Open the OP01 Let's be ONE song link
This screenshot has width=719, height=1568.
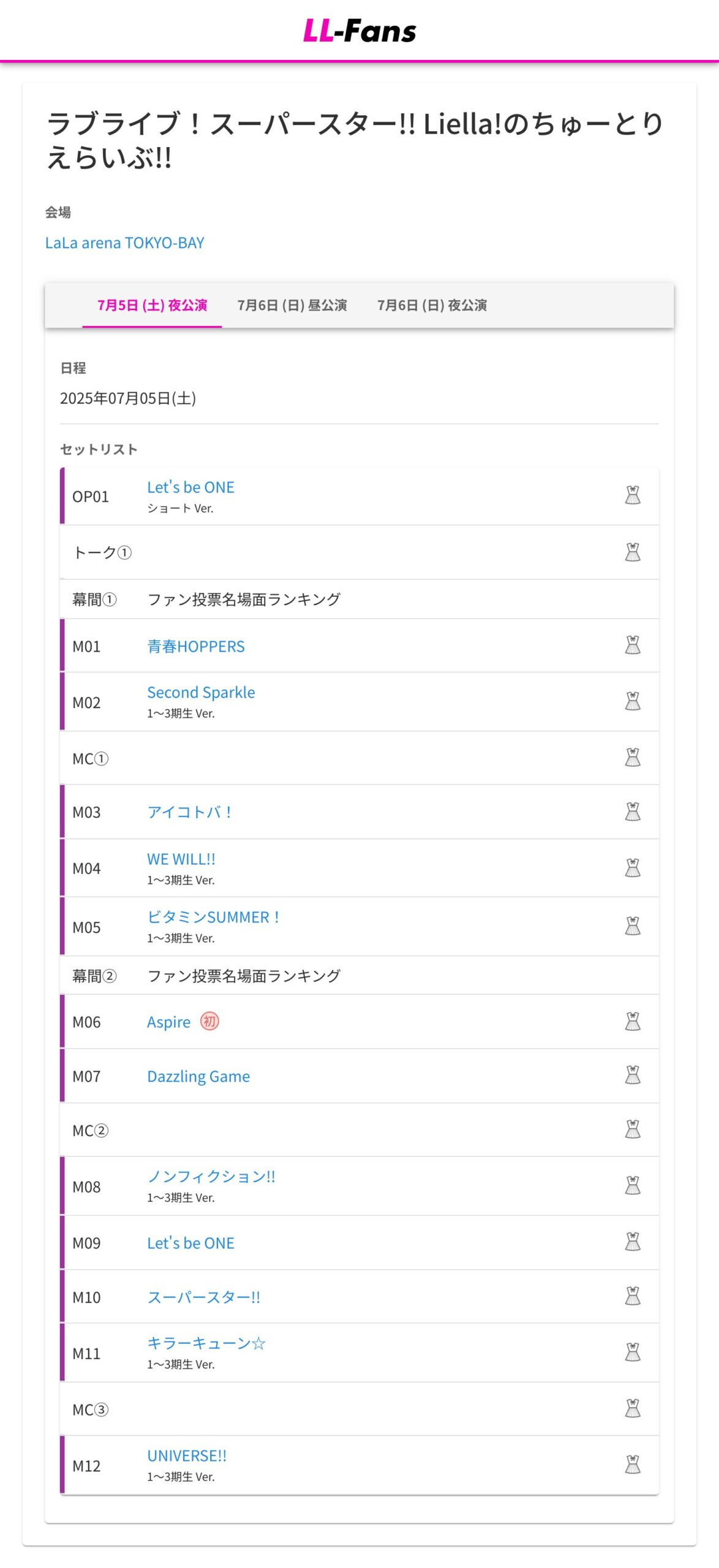coord(190,487)
